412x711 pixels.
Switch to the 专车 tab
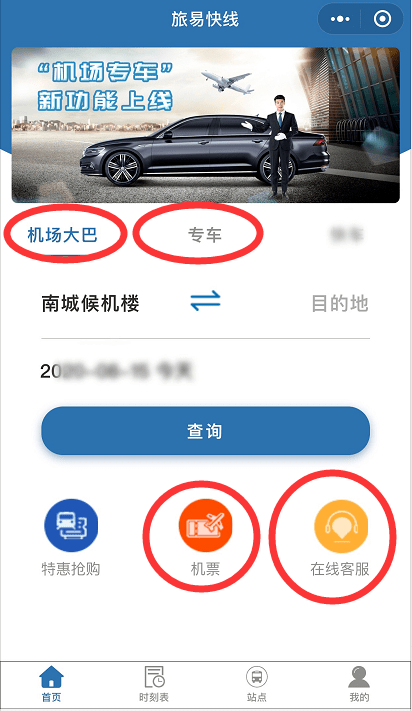tap(205, 235)
